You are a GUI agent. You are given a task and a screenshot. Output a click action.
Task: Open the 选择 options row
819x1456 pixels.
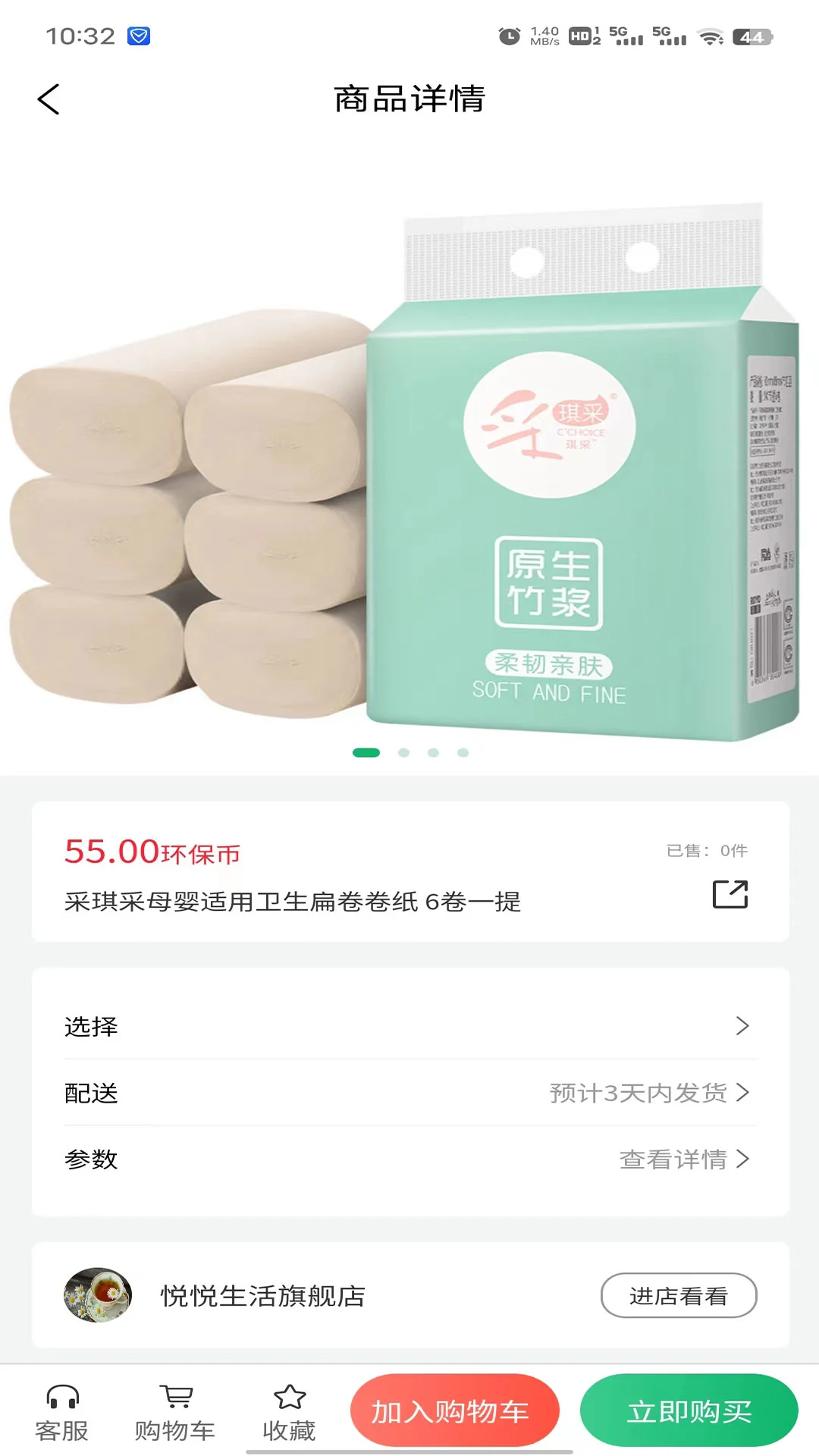409,1026
